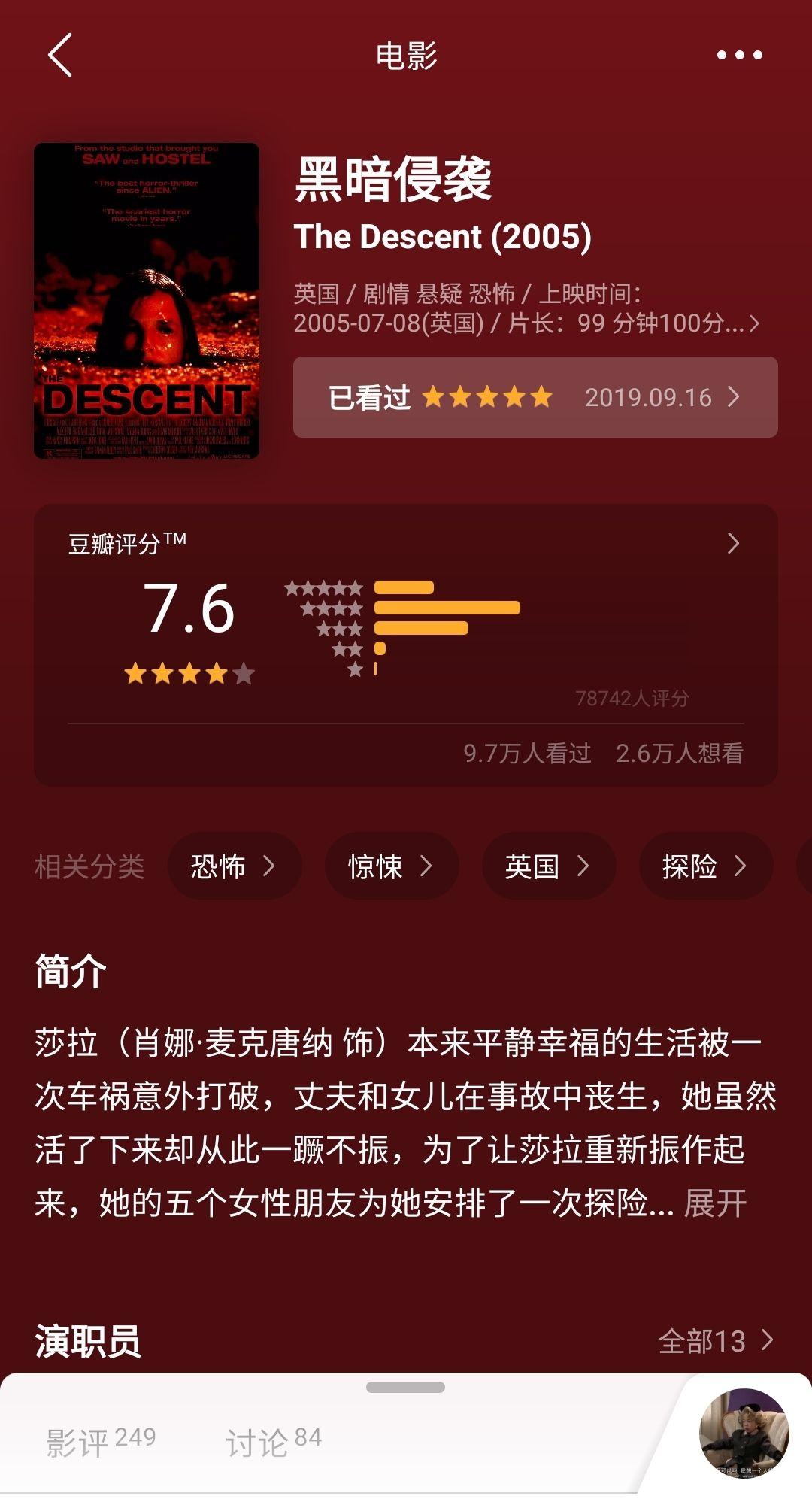Expand the synopsis with 展开
Viewport: 812px width, 1508px height.
(x=715, y=1203)
